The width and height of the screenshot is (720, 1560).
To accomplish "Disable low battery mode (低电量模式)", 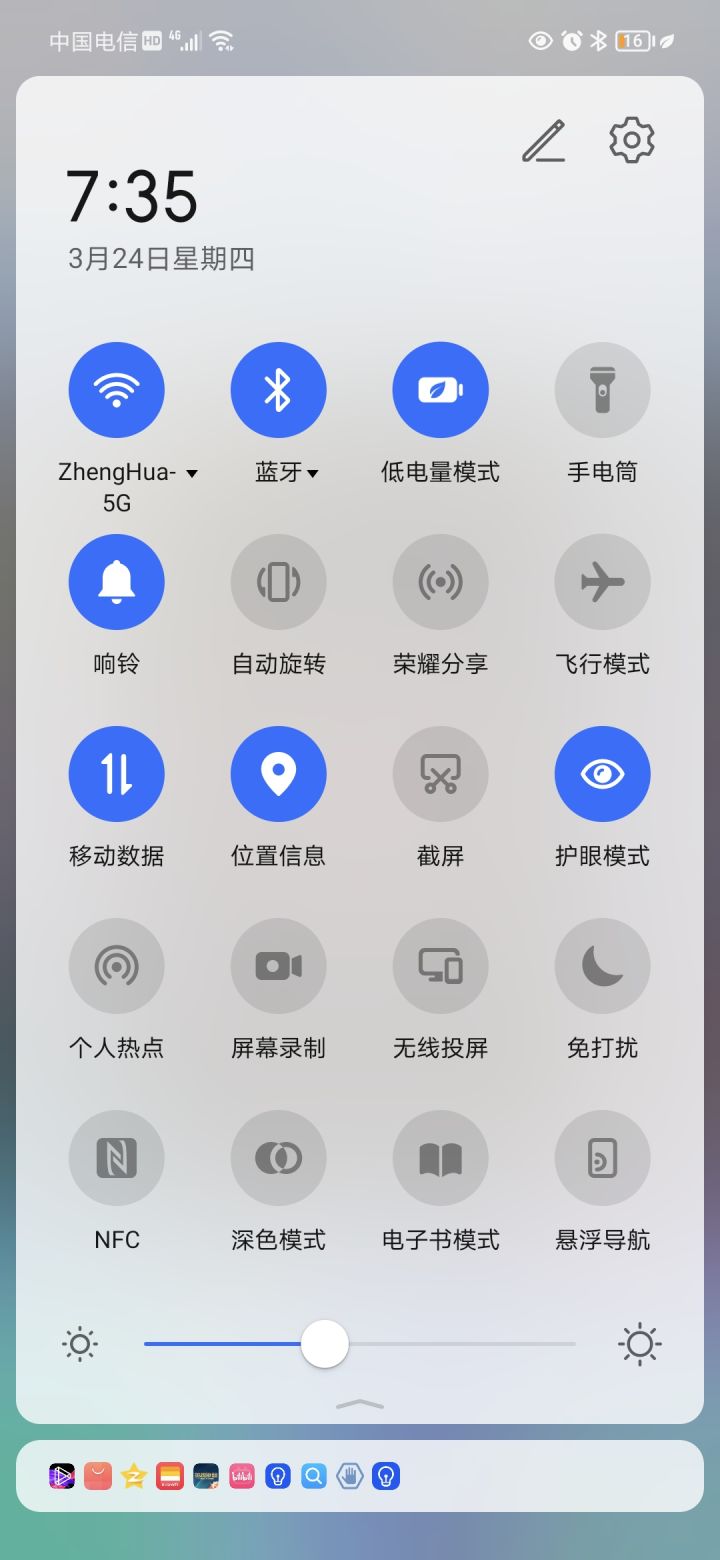I will tap(441, 390).
